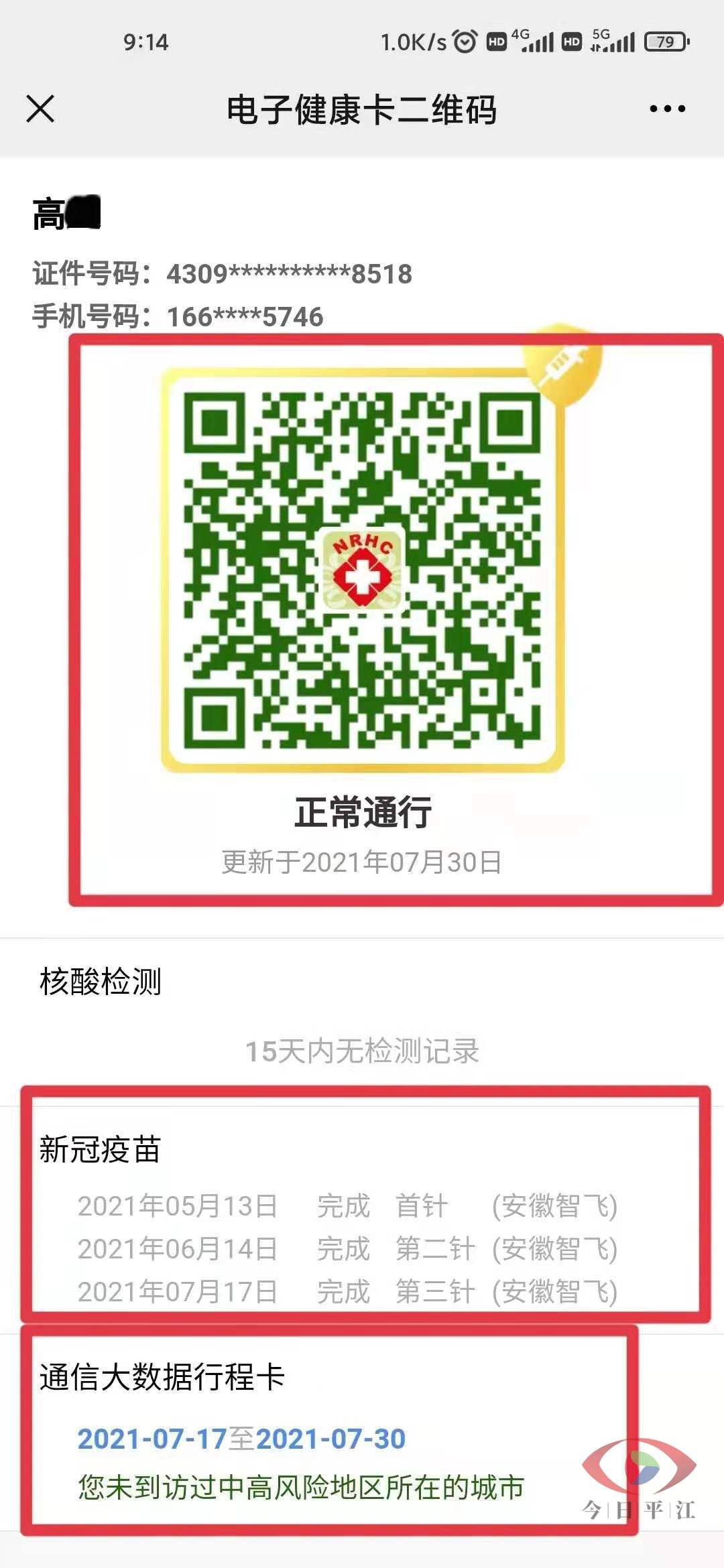Close the health card QR page
This screenshot has width=724, height=1568.
point(40,109)
